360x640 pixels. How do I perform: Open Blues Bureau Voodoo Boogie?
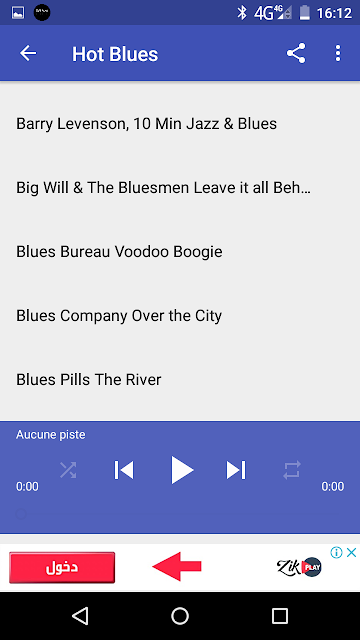pos(180,252)
